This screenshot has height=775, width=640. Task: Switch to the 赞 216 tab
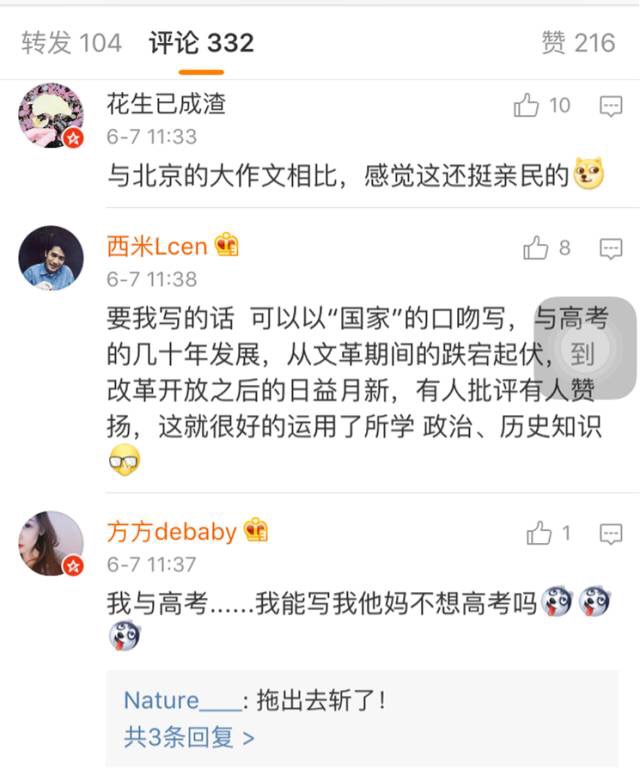[x=578, y=43]
